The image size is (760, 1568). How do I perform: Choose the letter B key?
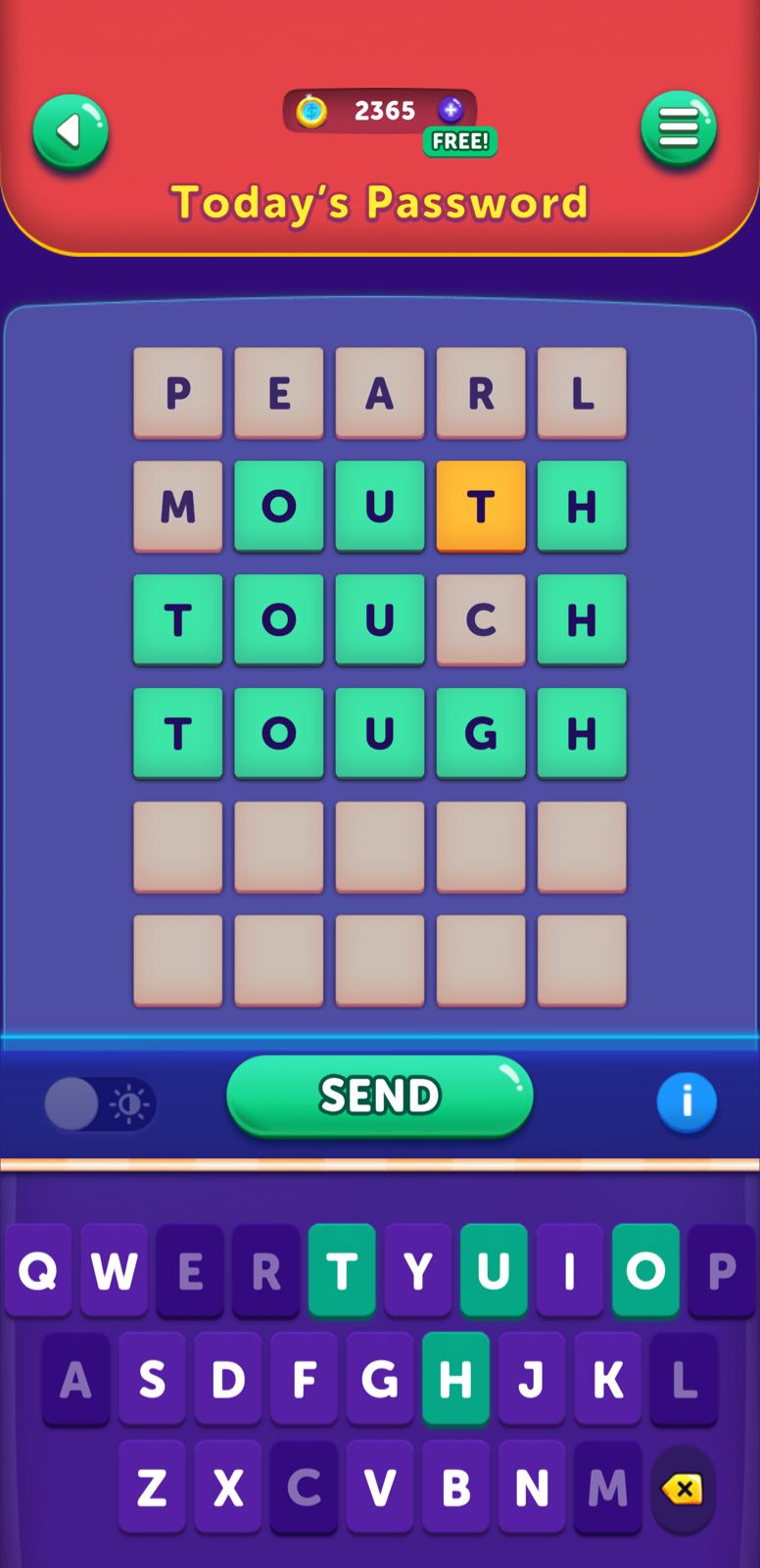pos(456,1489)
